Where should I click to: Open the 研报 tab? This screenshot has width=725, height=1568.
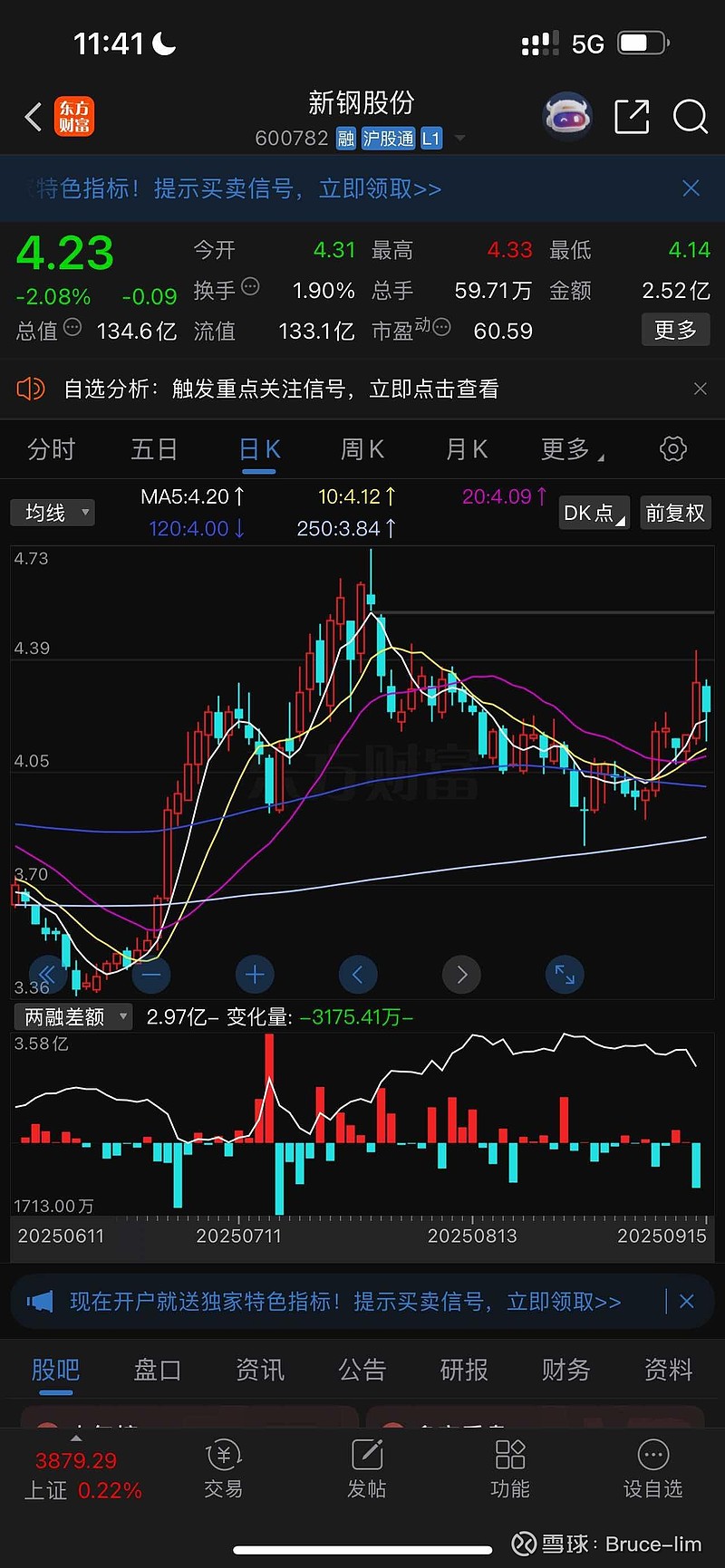pos(464,1370)
